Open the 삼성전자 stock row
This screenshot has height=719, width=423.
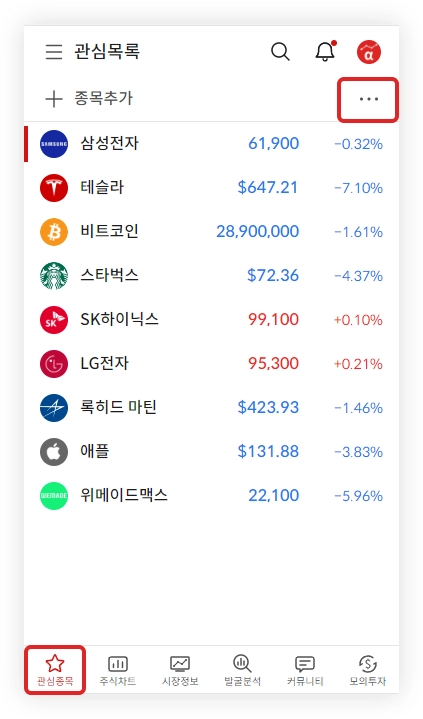click(x=212, y=144)
